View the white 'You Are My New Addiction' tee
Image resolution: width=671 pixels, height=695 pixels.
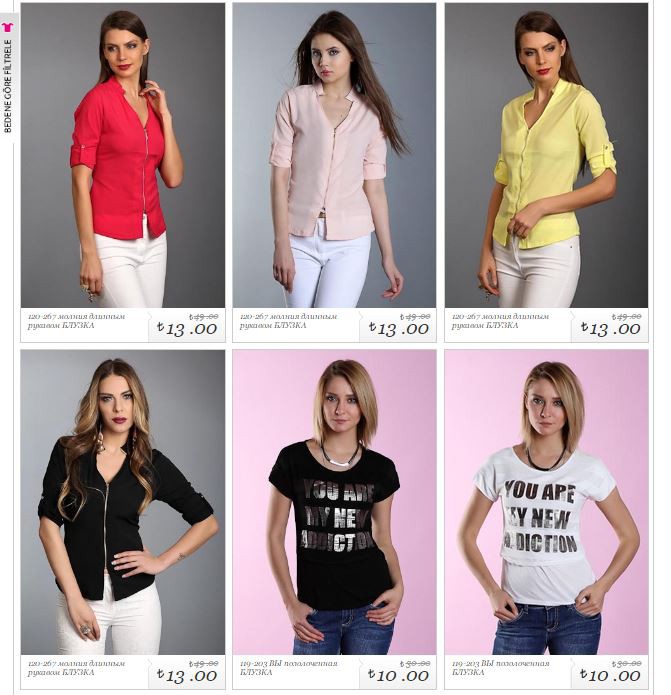[546, 502]
